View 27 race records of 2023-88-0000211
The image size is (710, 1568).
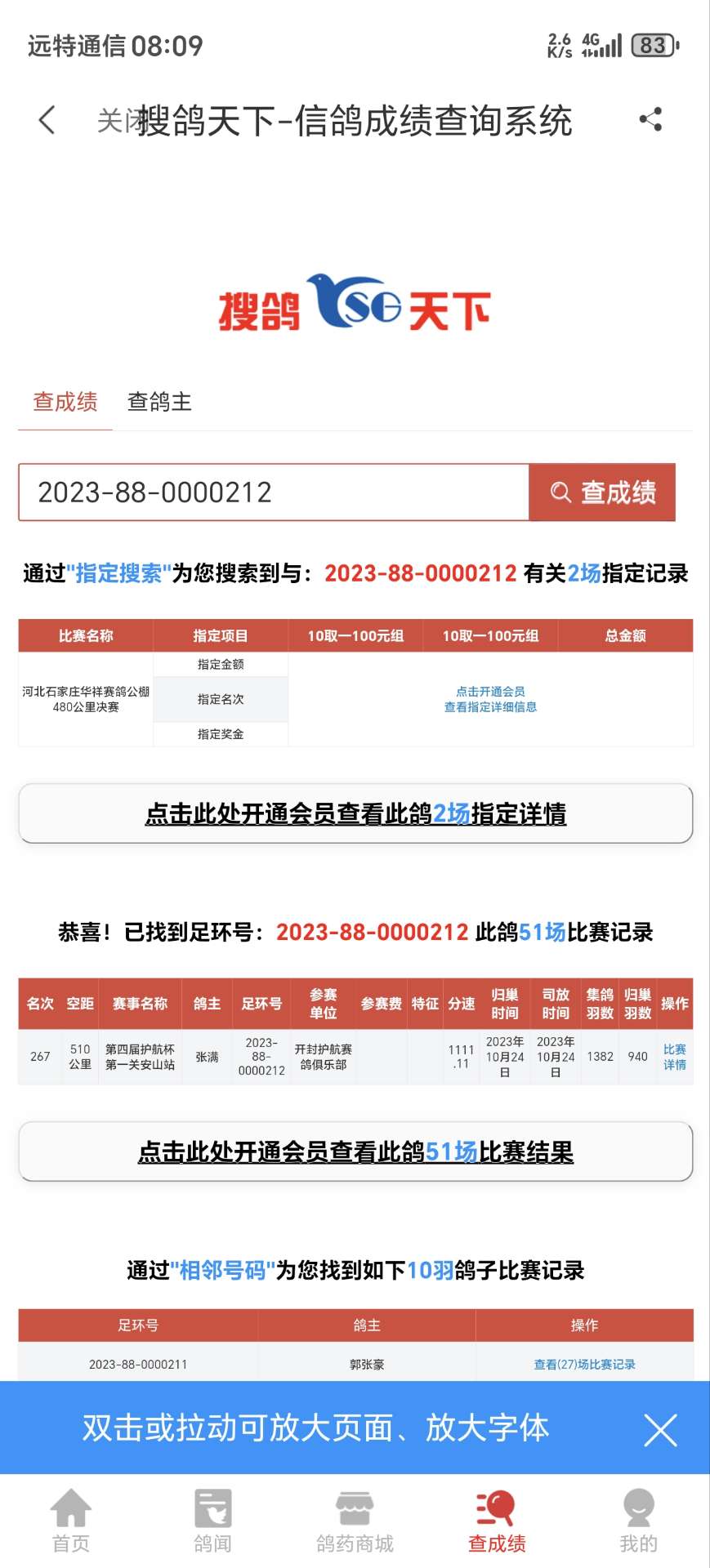584,1365
